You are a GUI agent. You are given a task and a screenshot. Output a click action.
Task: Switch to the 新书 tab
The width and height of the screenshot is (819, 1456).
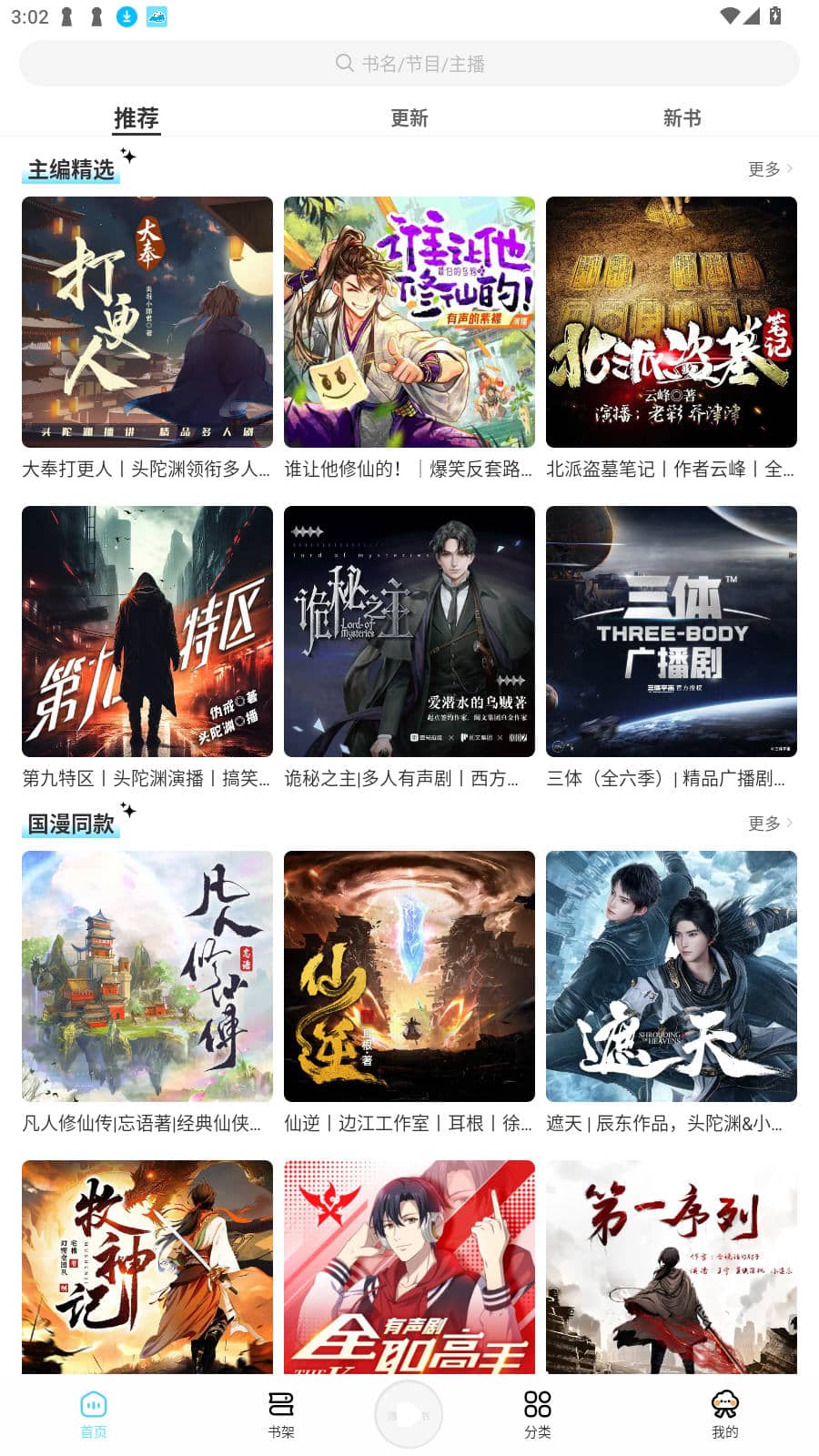682,117
